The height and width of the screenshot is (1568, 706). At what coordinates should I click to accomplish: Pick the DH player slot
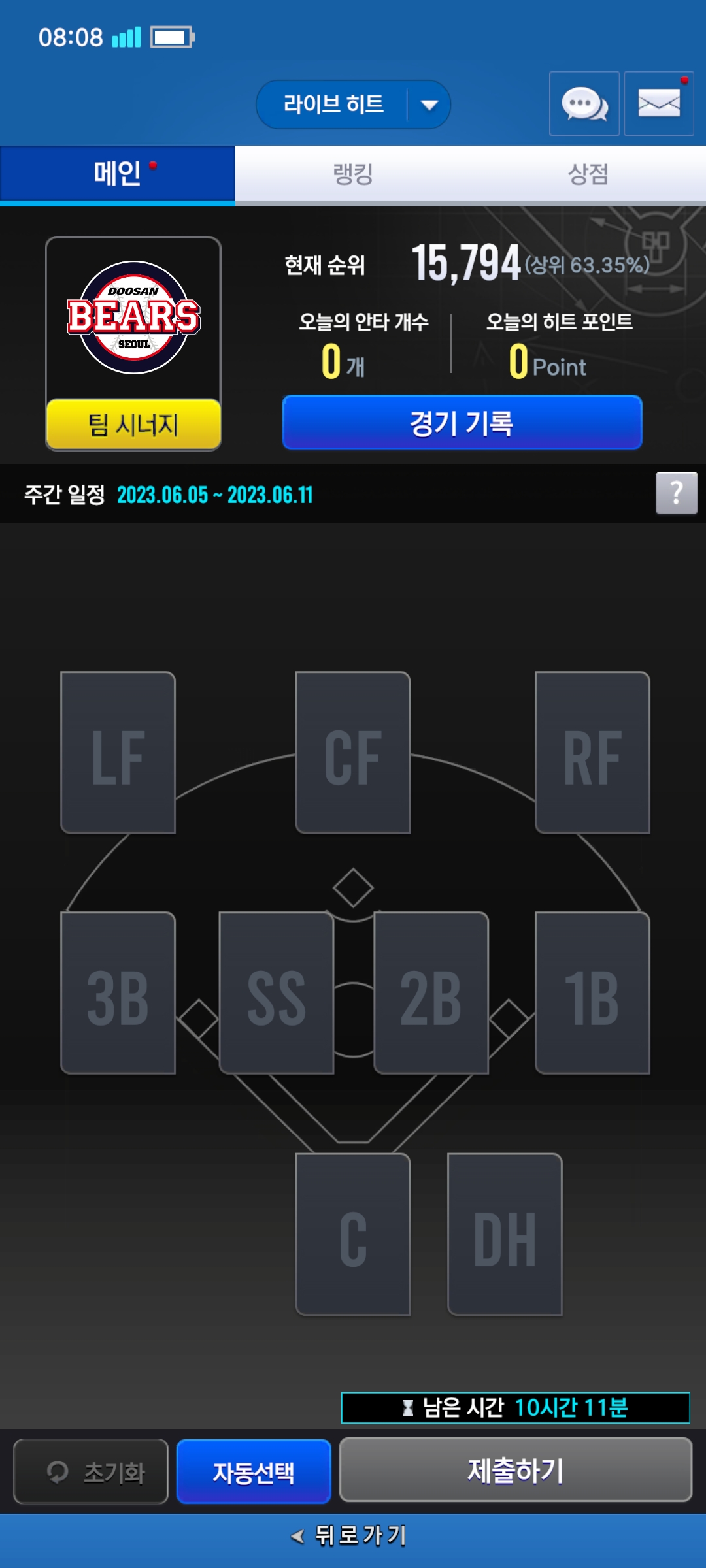pyautogui.click(x=505, y=1234)
